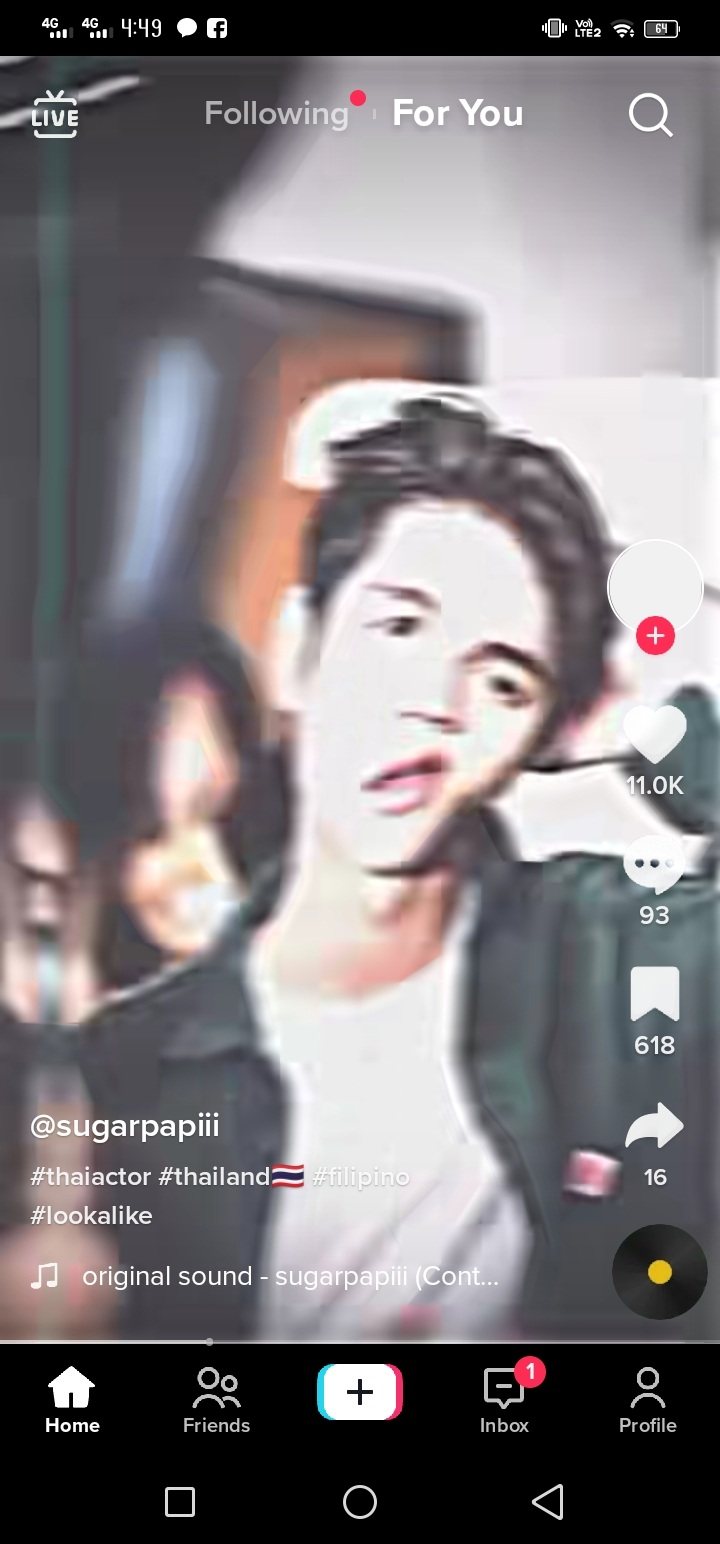Tap the system back triangle button
Screen dimensions: 720x1544
click(547, 1501)
